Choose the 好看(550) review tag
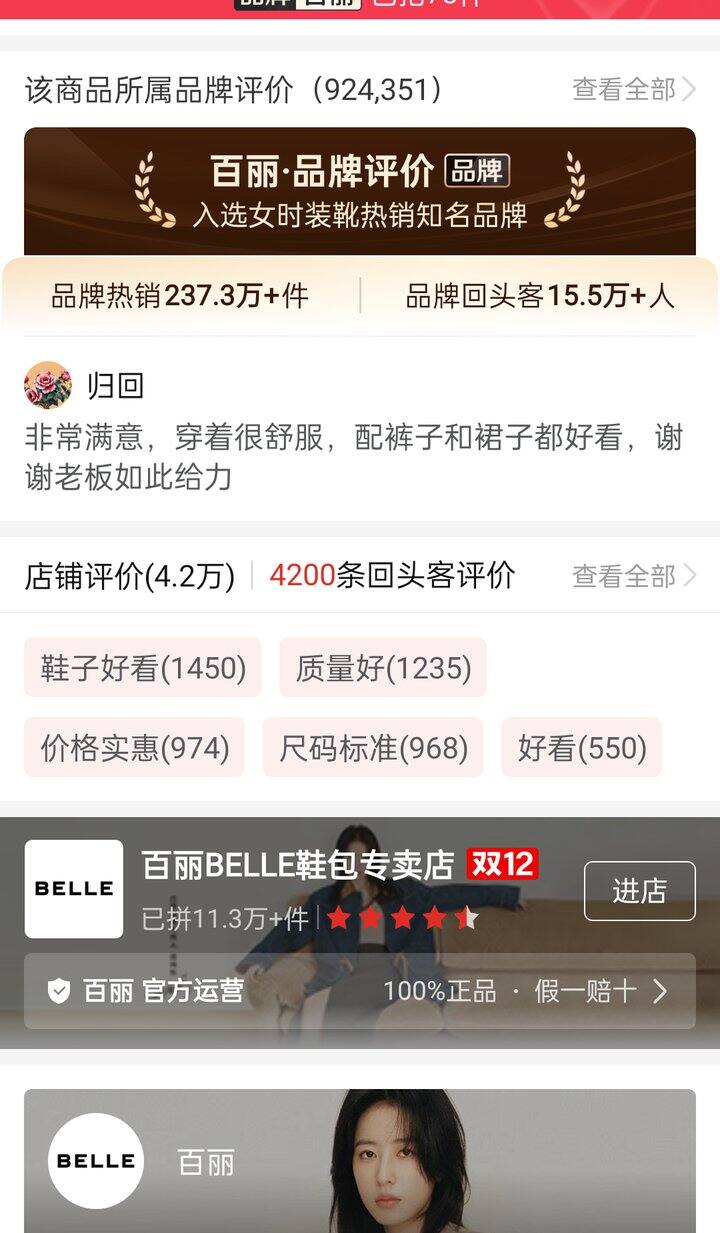The image size is (720, 1233). pos(582,748)
